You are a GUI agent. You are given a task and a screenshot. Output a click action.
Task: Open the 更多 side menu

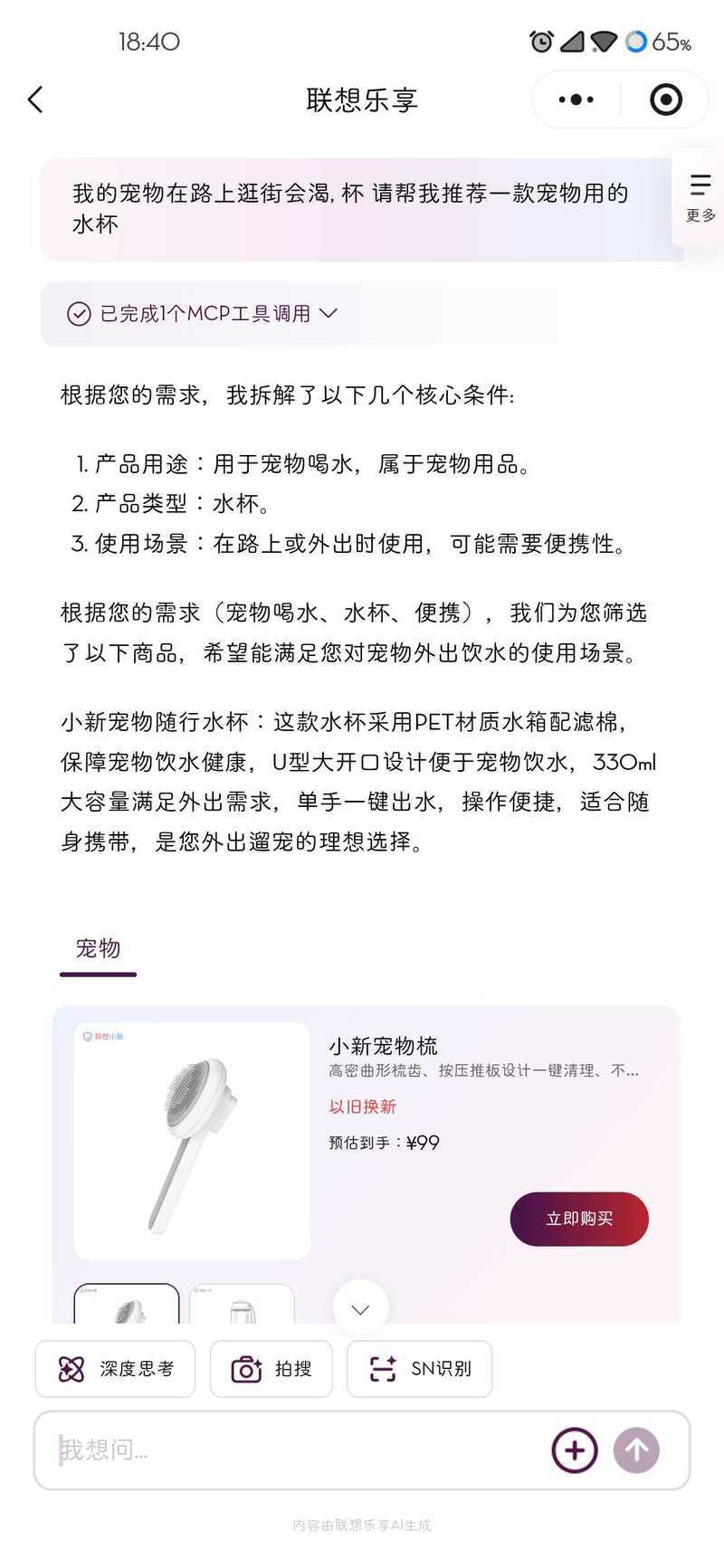point(700,197)
